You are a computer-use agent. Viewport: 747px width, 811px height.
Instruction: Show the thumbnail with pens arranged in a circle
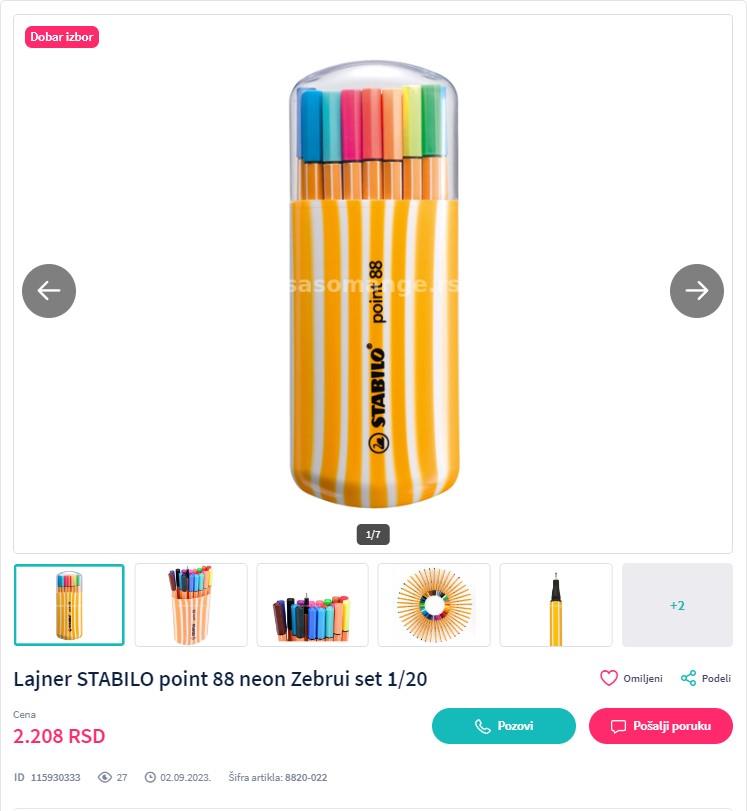(x=434, y=605)
